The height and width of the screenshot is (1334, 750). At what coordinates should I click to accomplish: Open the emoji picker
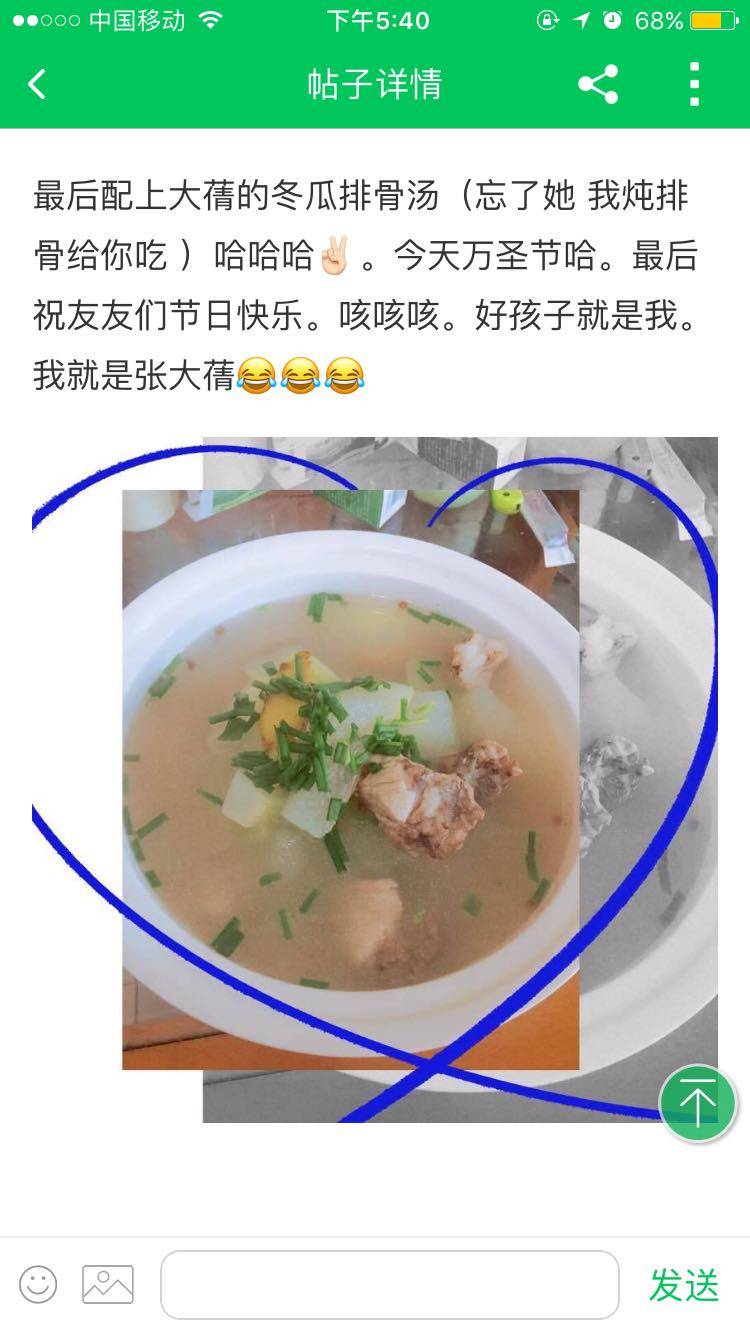tap(38, 1285)
